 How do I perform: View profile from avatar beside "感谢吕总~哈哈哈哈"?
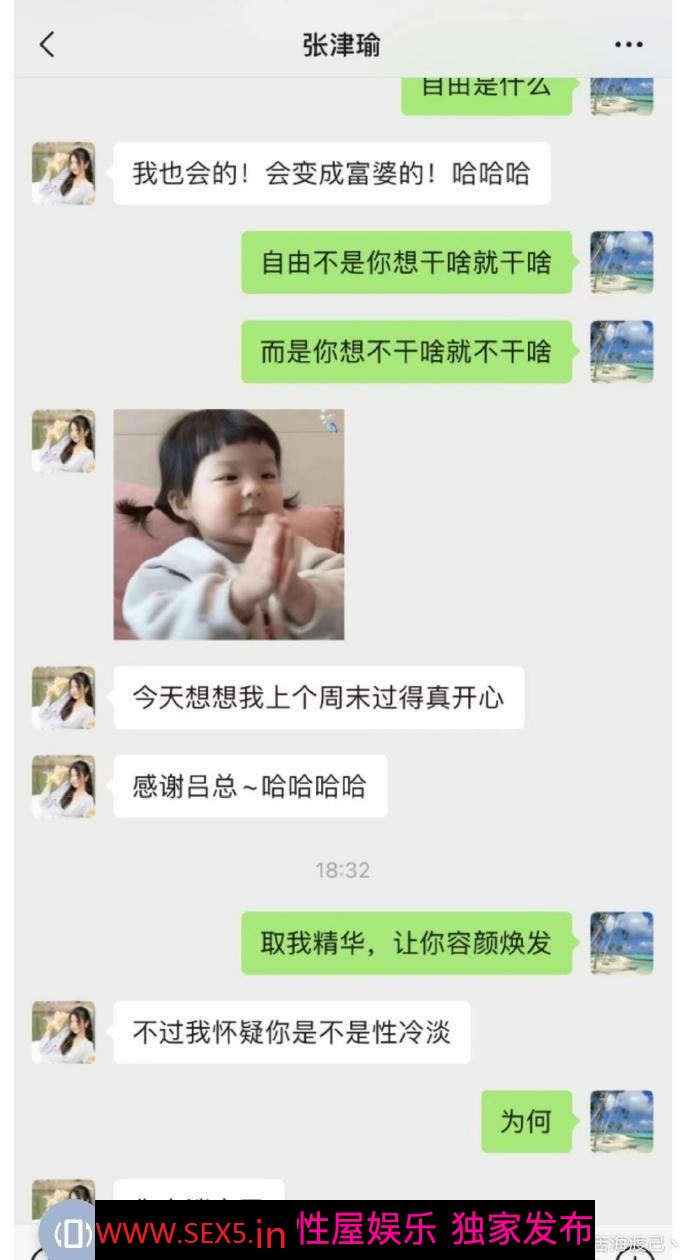(64, 786)
